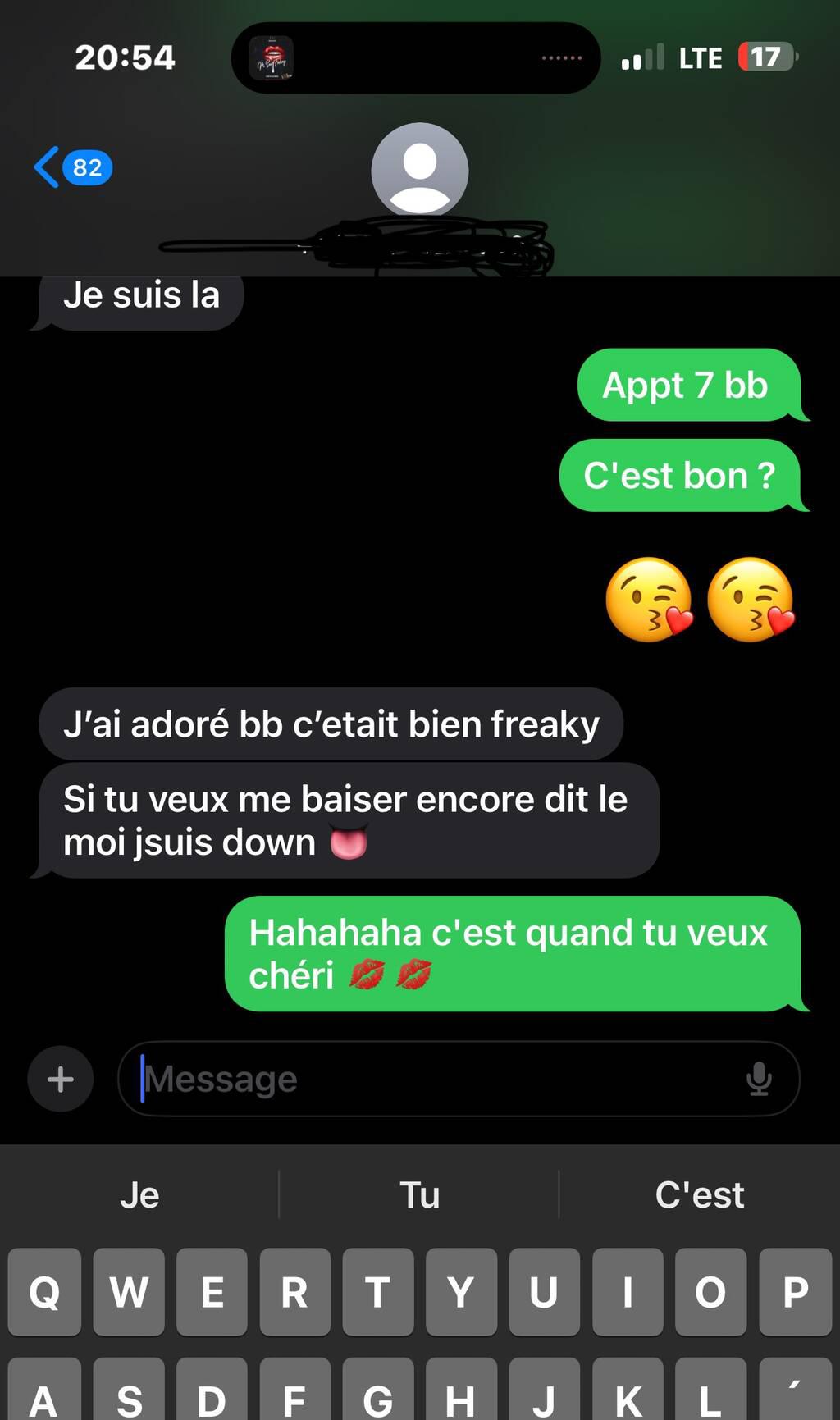
Task: Open the Dynamic Island music activity
Action: pos(416,57)
